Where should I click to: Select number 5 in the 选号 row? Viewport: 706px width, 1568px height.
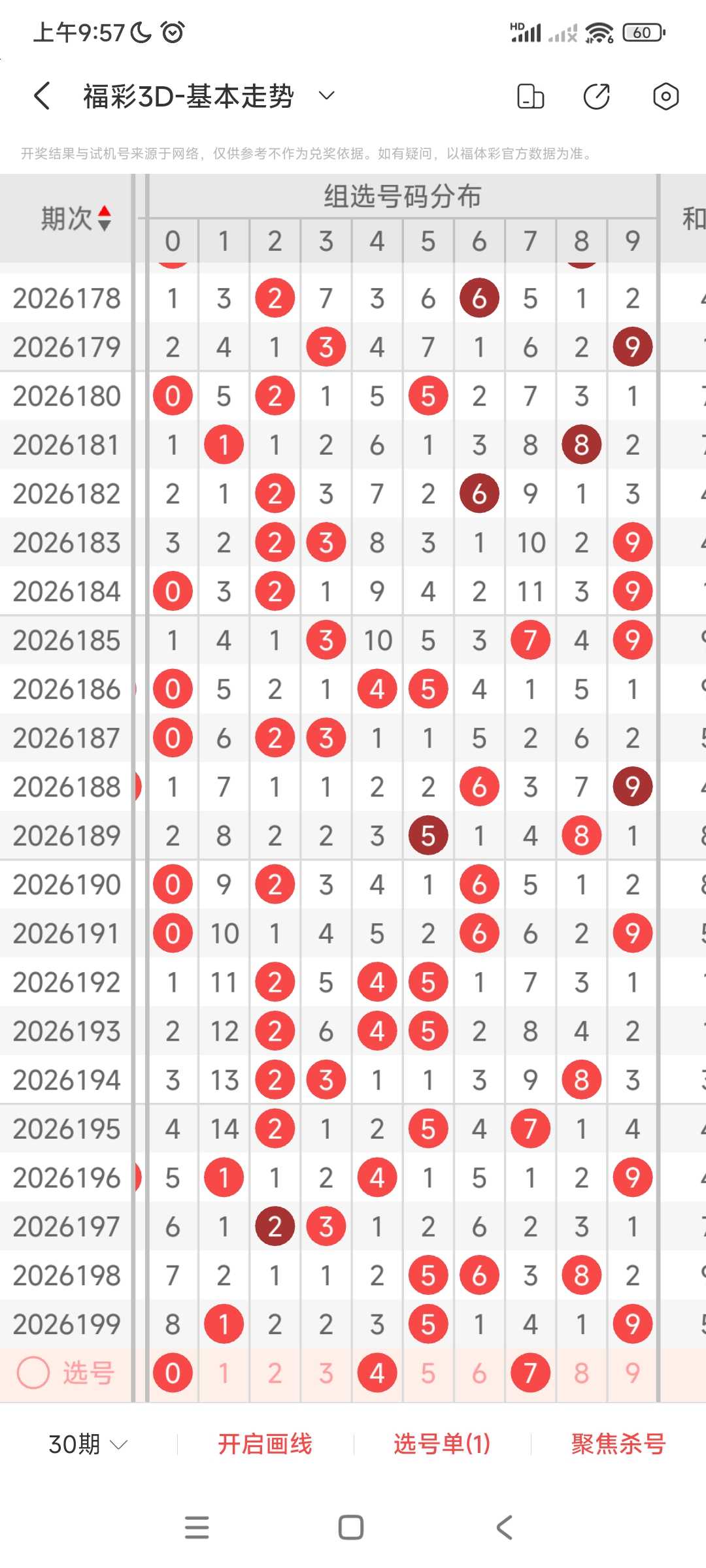pyautogui.click(x=428, y=1374)
